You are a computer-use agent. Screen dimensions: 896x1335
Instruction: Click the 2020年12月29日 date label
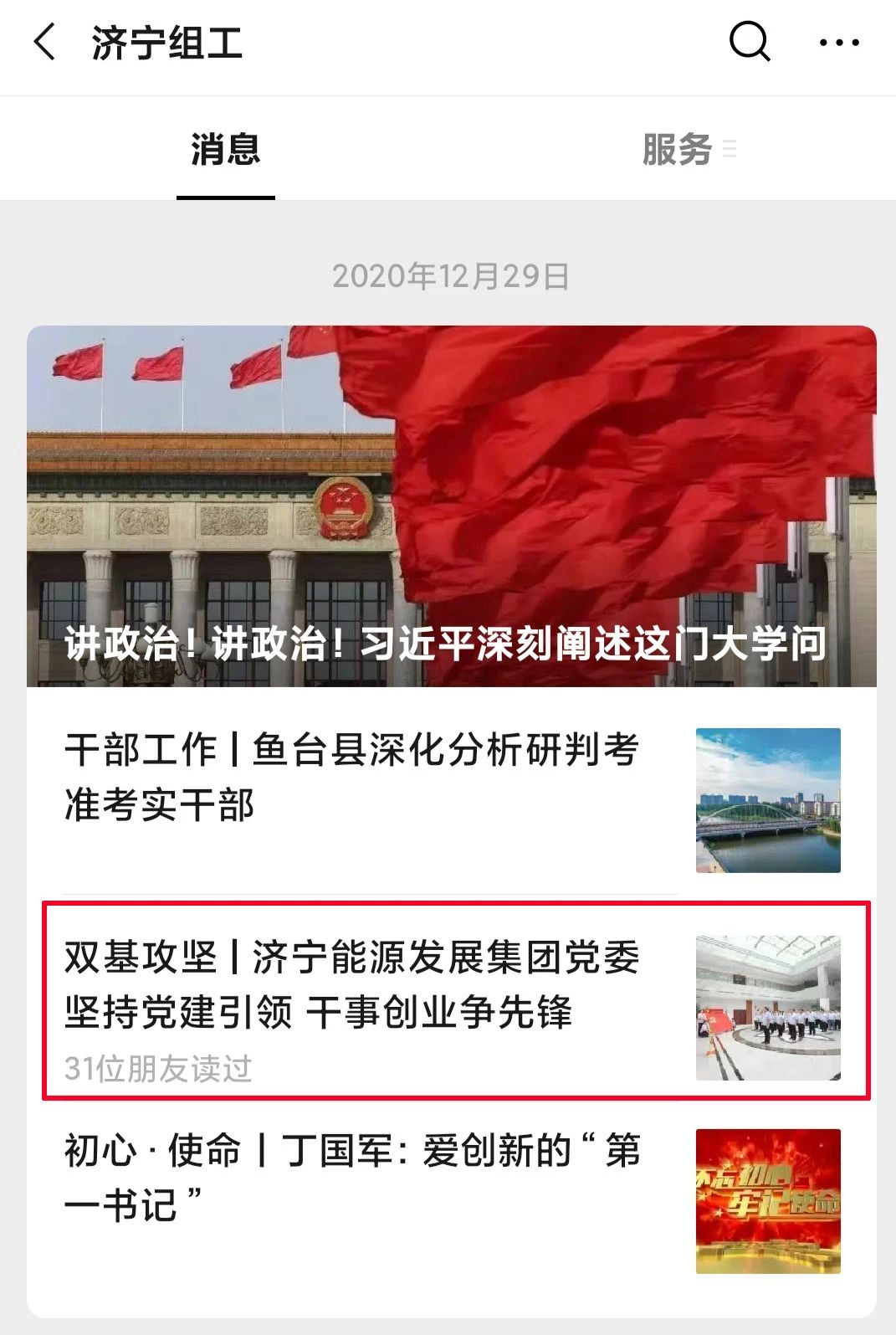tap(448, 276)
